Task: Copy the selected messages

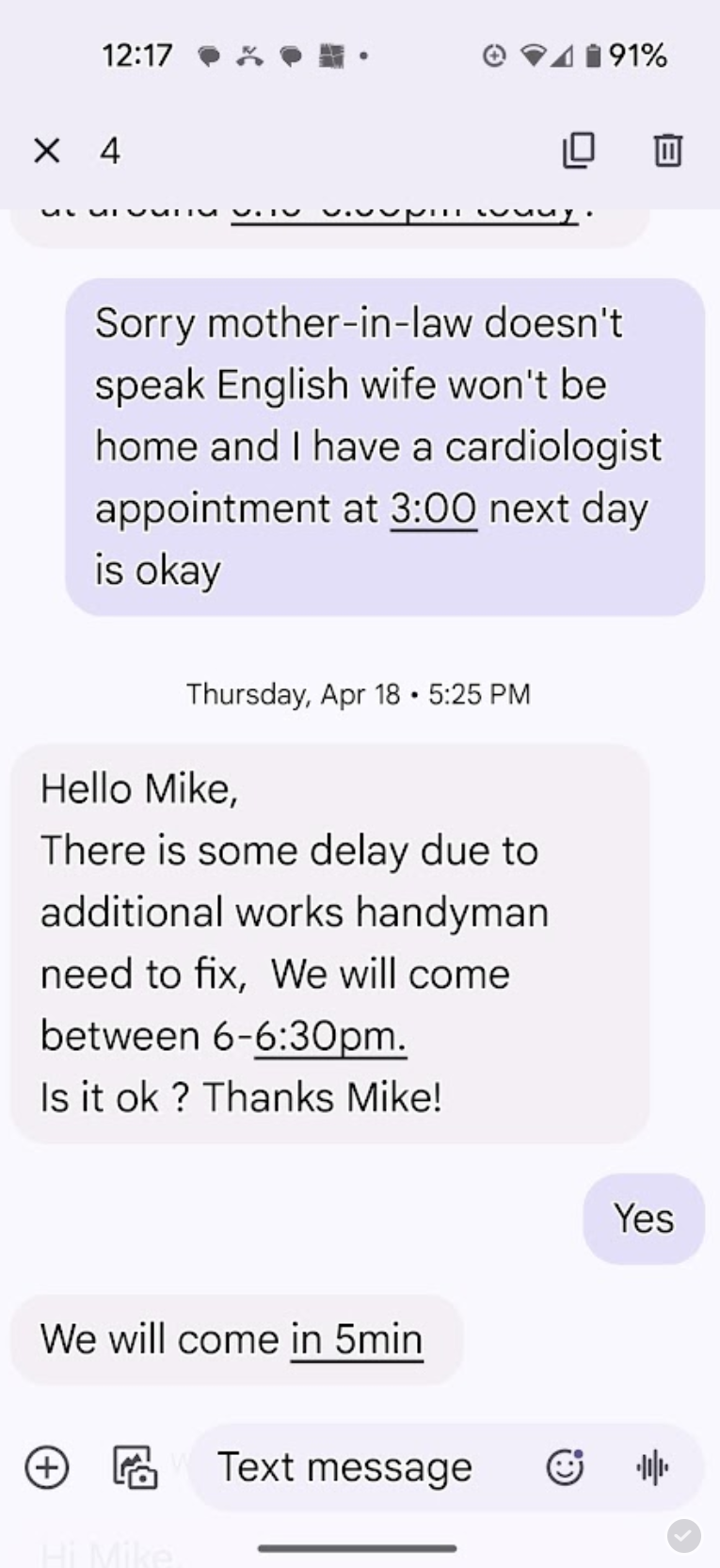Action: 578,150
